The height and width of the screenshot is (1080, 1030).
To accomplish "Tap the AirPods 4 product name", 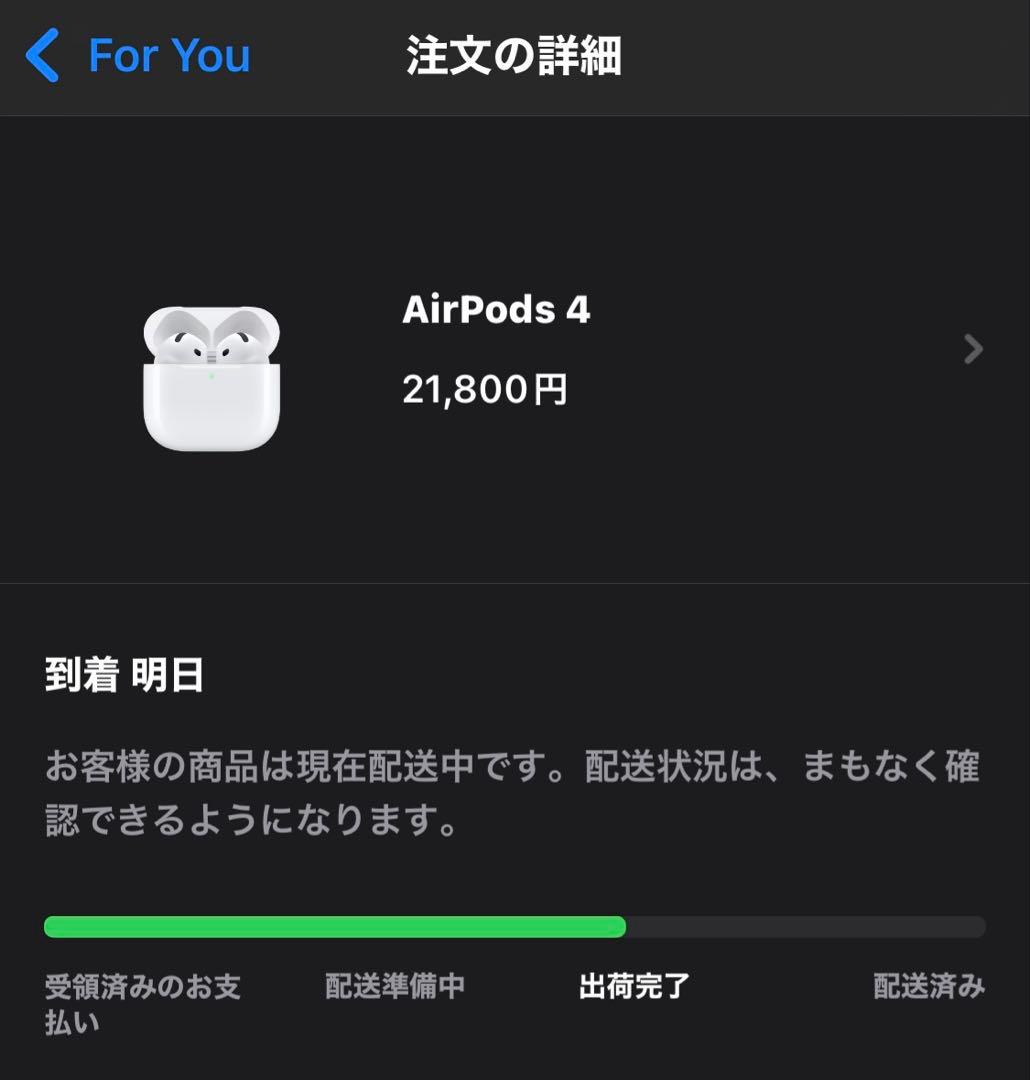I will [497, 311].
